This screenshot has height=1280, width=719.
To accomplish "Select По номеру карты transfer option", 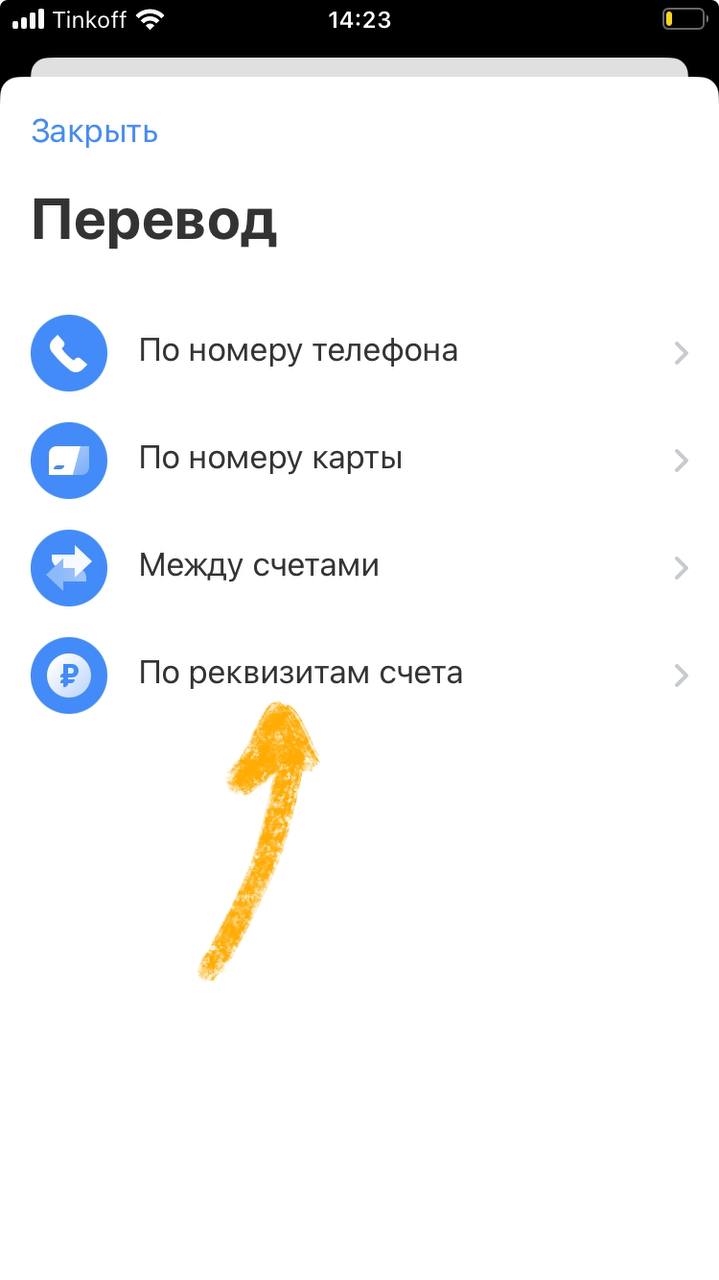I will 360,460.
